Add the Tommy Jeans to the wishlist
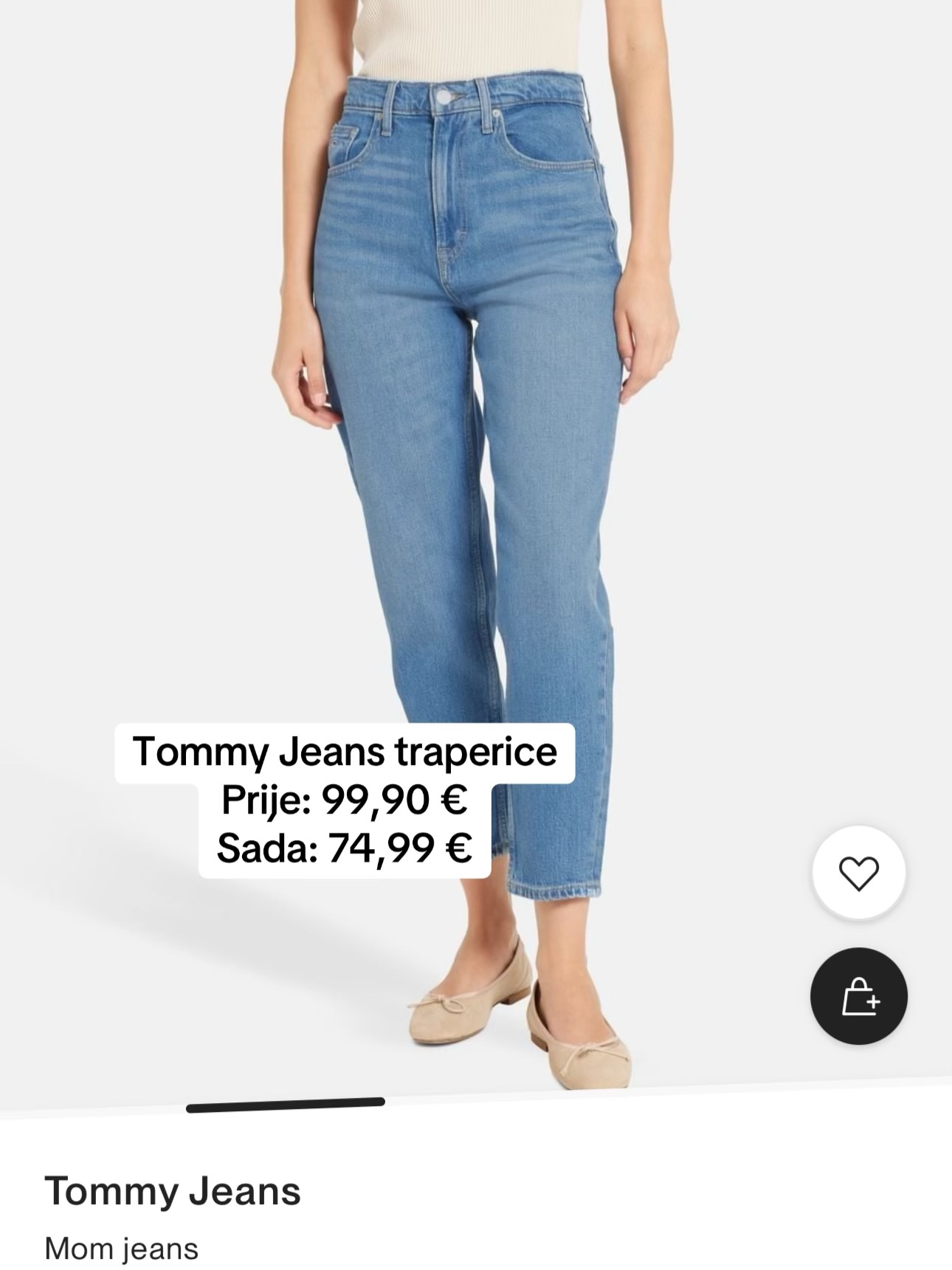952x1270 pixels. point(859,873)
